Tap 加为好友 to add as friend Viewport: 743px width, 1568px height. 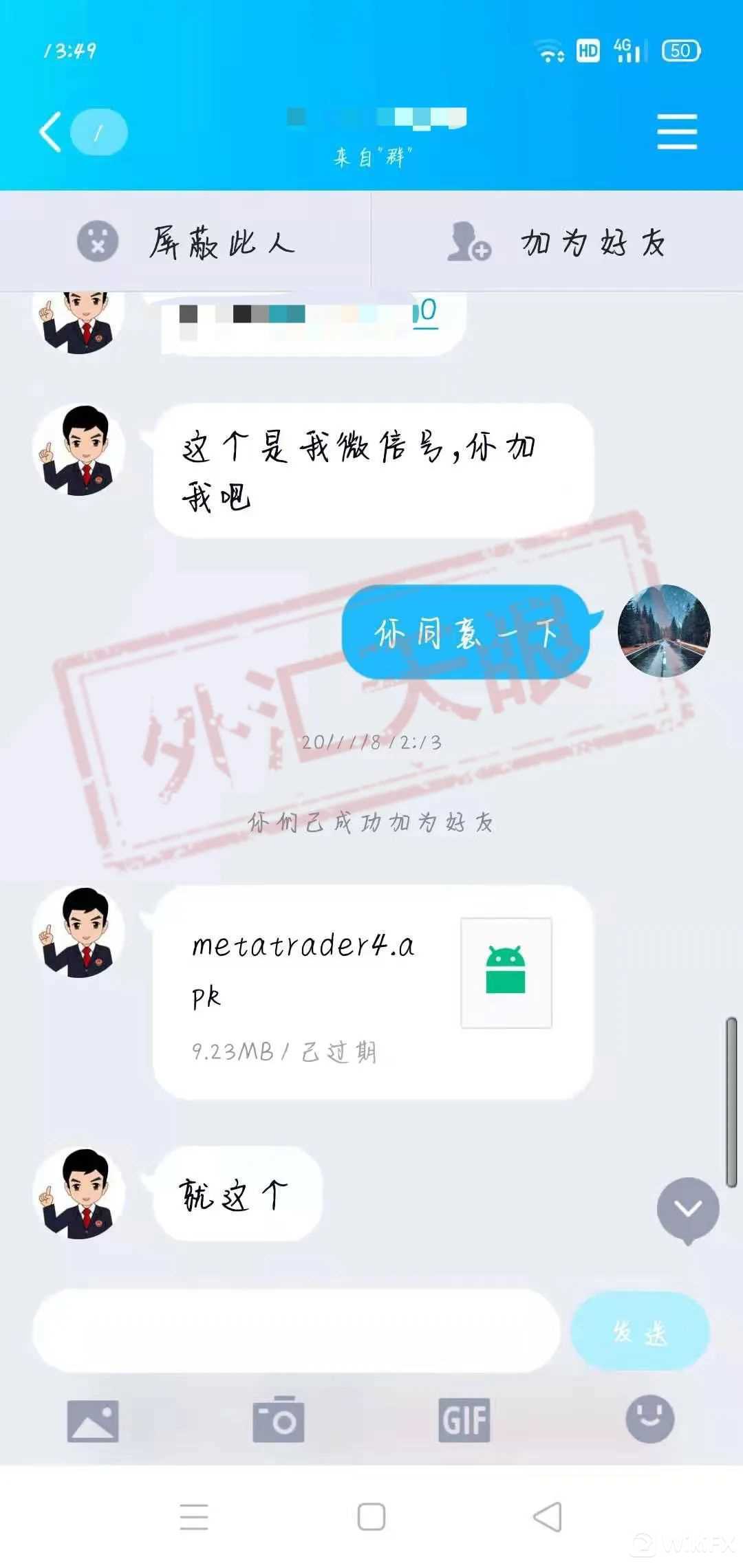[x=557, y=242]
